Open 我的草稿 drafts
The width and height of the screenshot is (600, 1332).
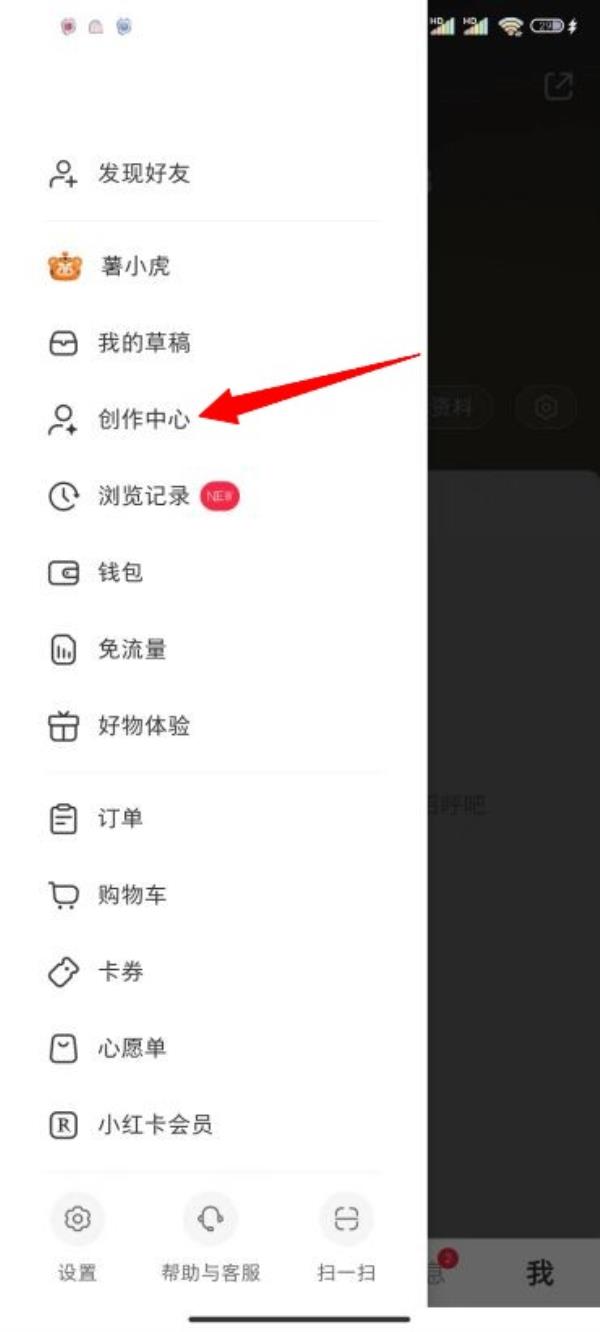pos(142,344)
